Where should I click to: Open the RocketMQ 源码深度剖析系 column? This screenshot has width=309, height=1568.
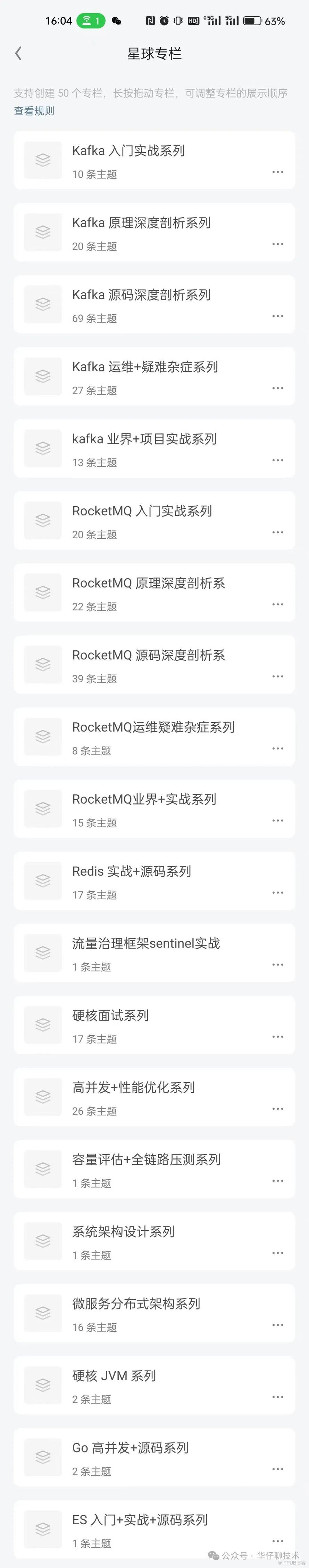[148, 656]
